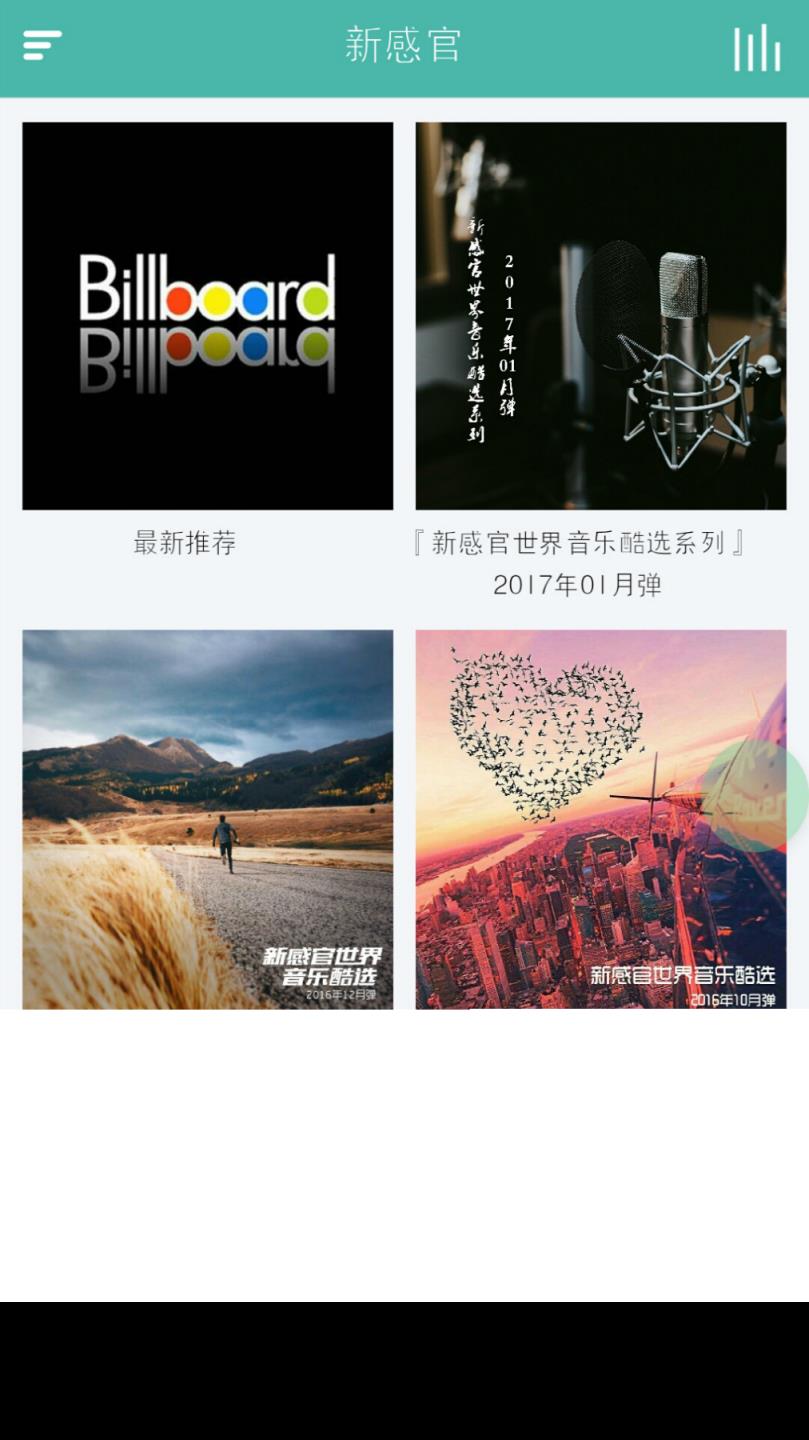Expand the navigation drawer from the top bar

pyautogui.click(x=41, y=45)
